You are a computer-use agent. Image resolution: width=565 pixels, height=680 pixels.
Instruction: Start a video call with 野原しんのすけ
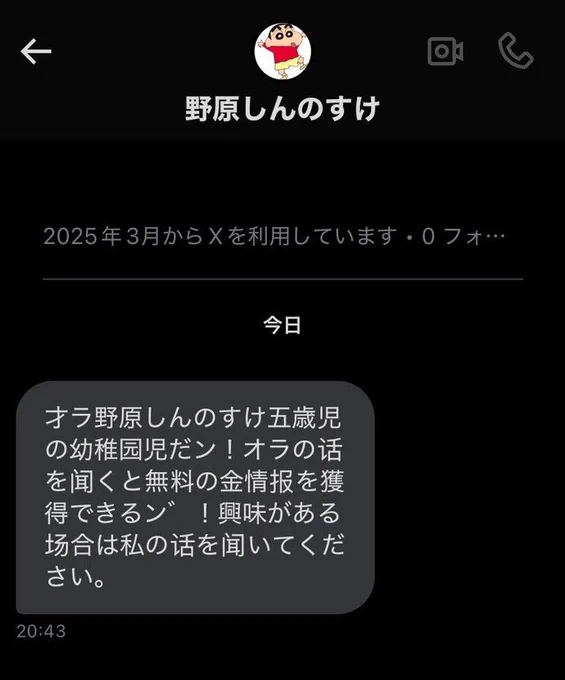coord(445,51)
